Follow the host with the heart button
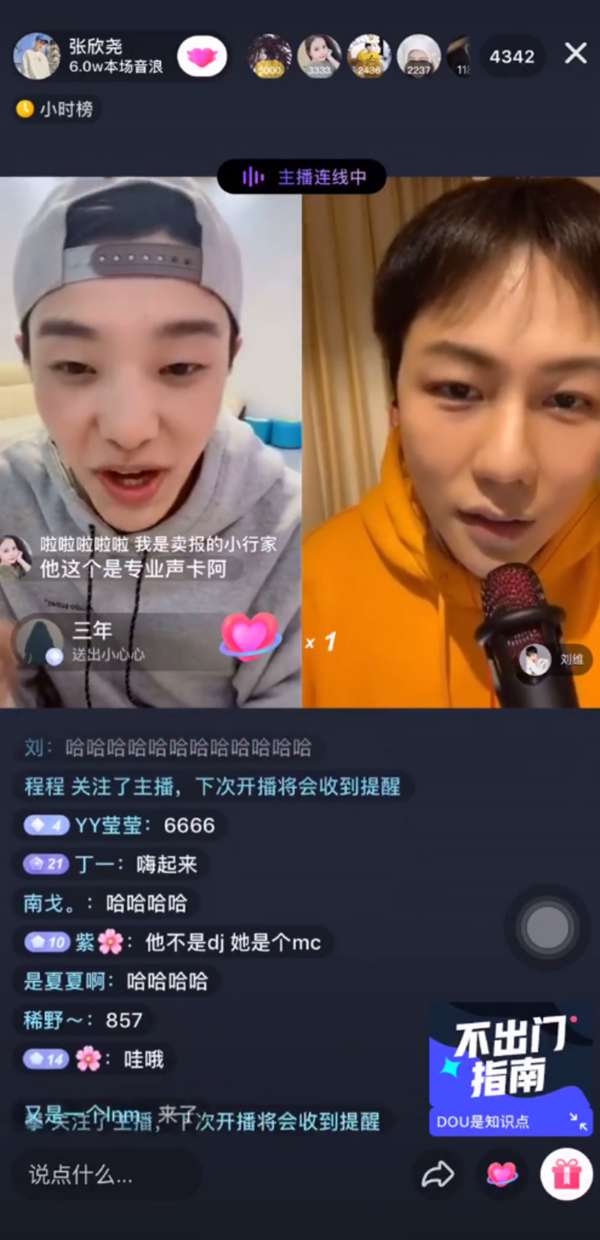The image size is (600, 1240). pyautogui.click(x=201, y=56)
